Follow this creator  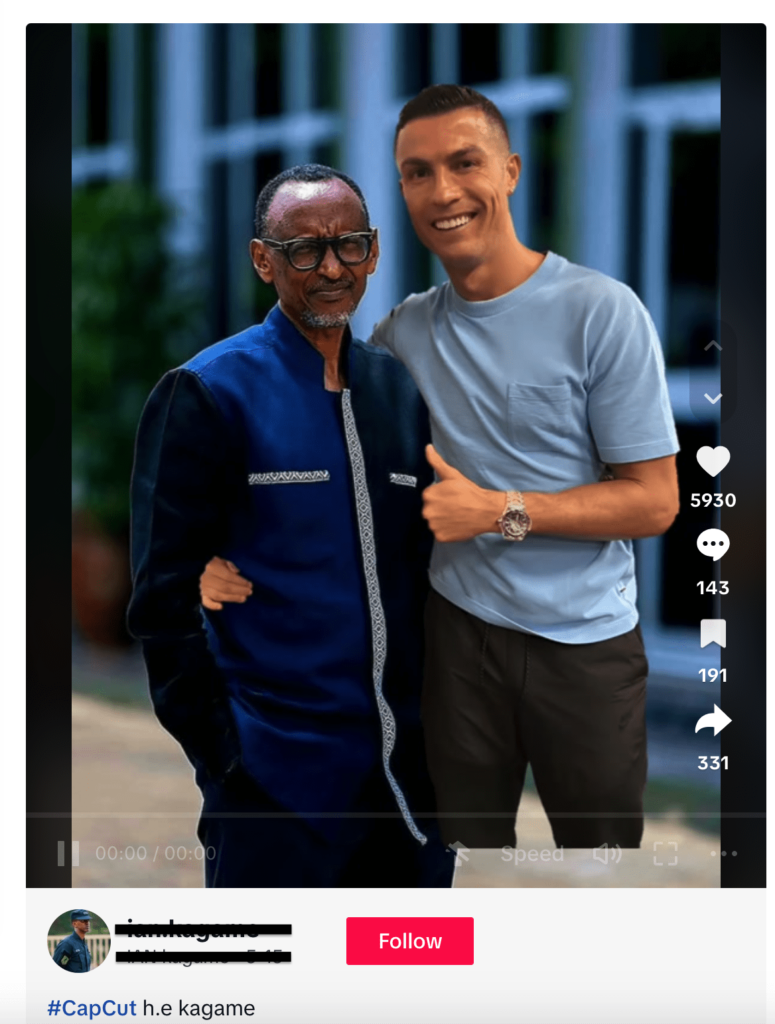pyautogui.click(x=409, y=941)
